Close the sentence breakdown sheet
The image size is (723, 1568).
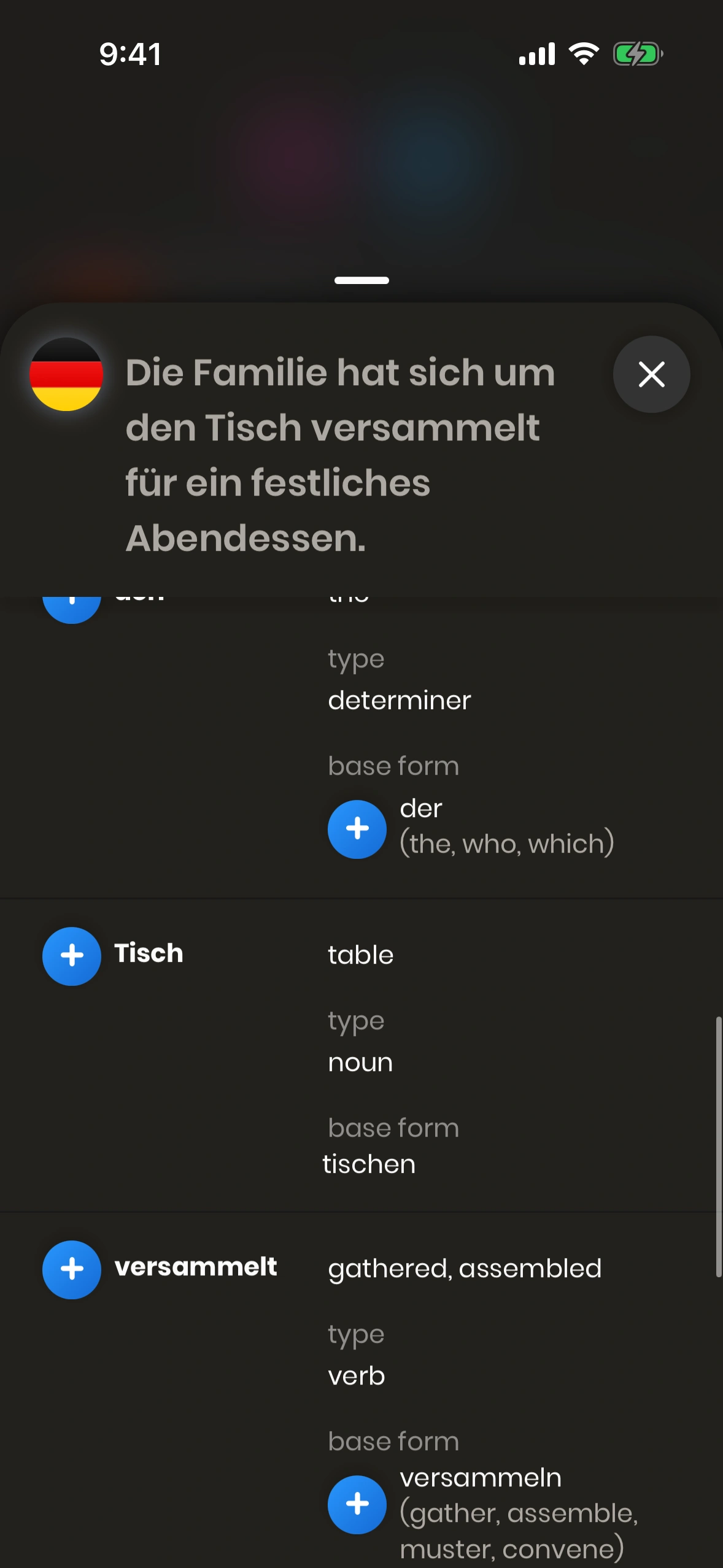tap(651, 374)
